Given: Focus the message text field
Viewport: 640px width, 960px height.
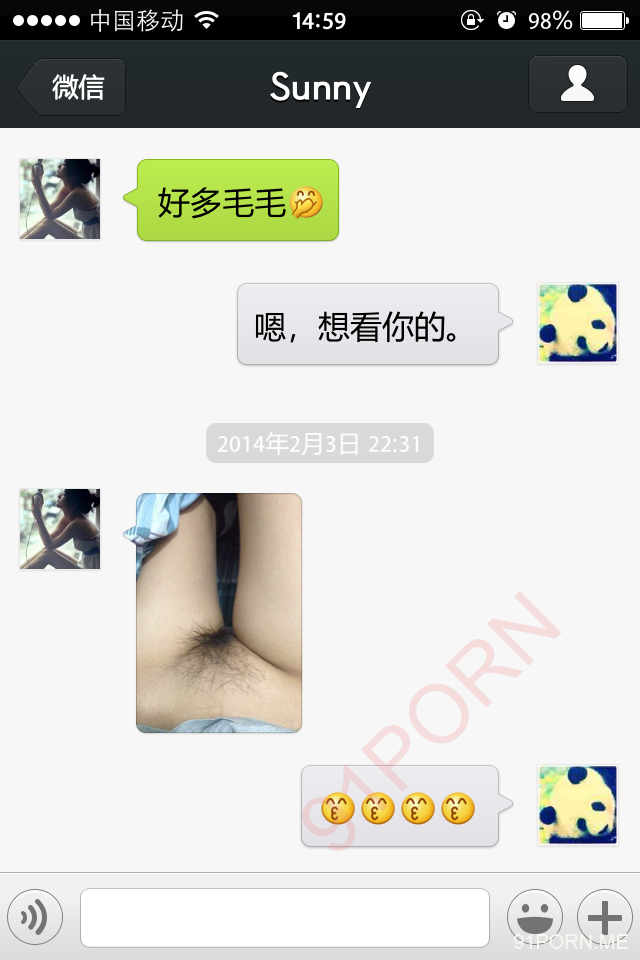Looking at the screenshot, I should click(285, 917).
